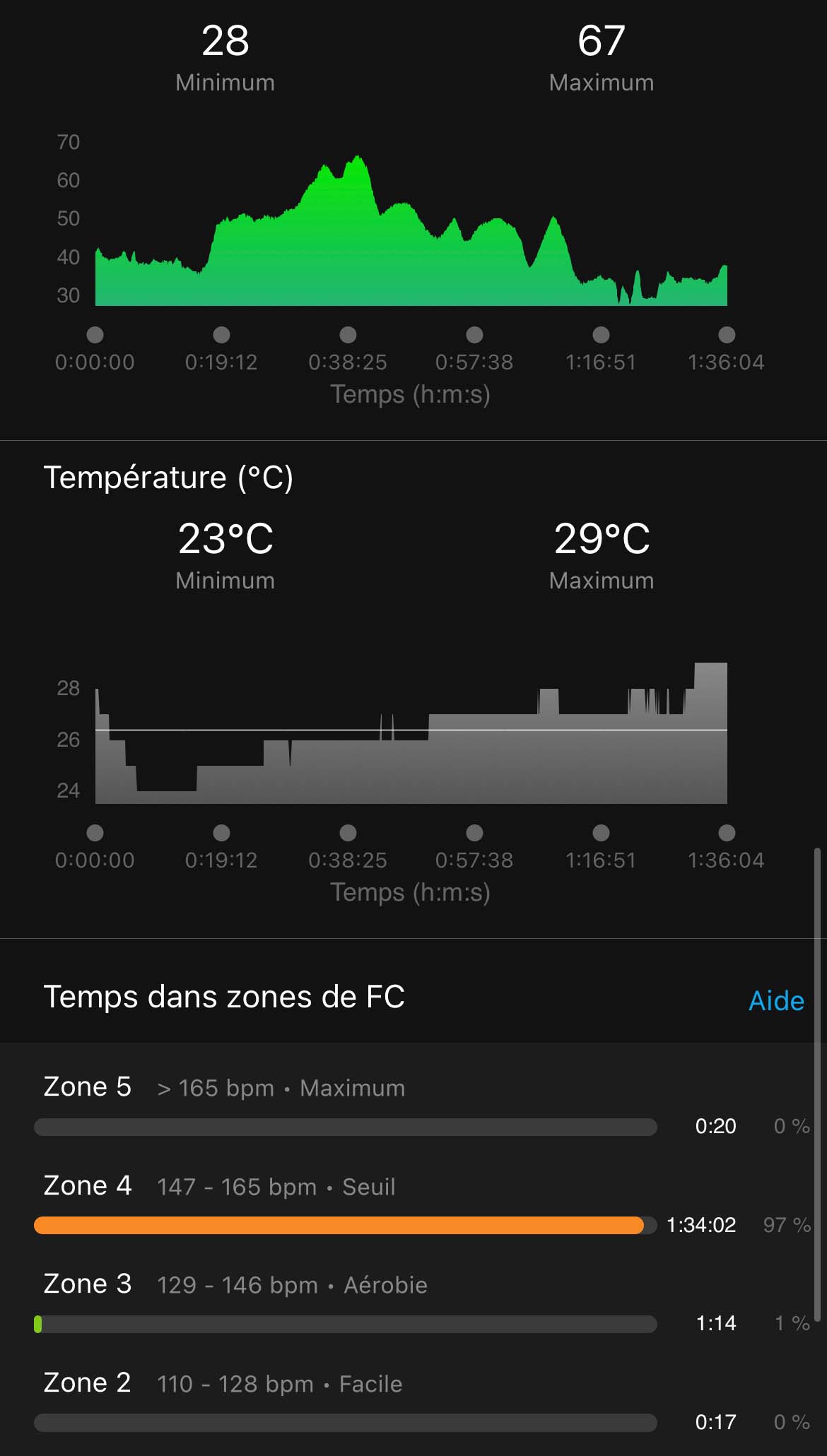This screenshot has height=1456, width=827.
Task: Open the Aide help link
Action: pos(776,1000)
